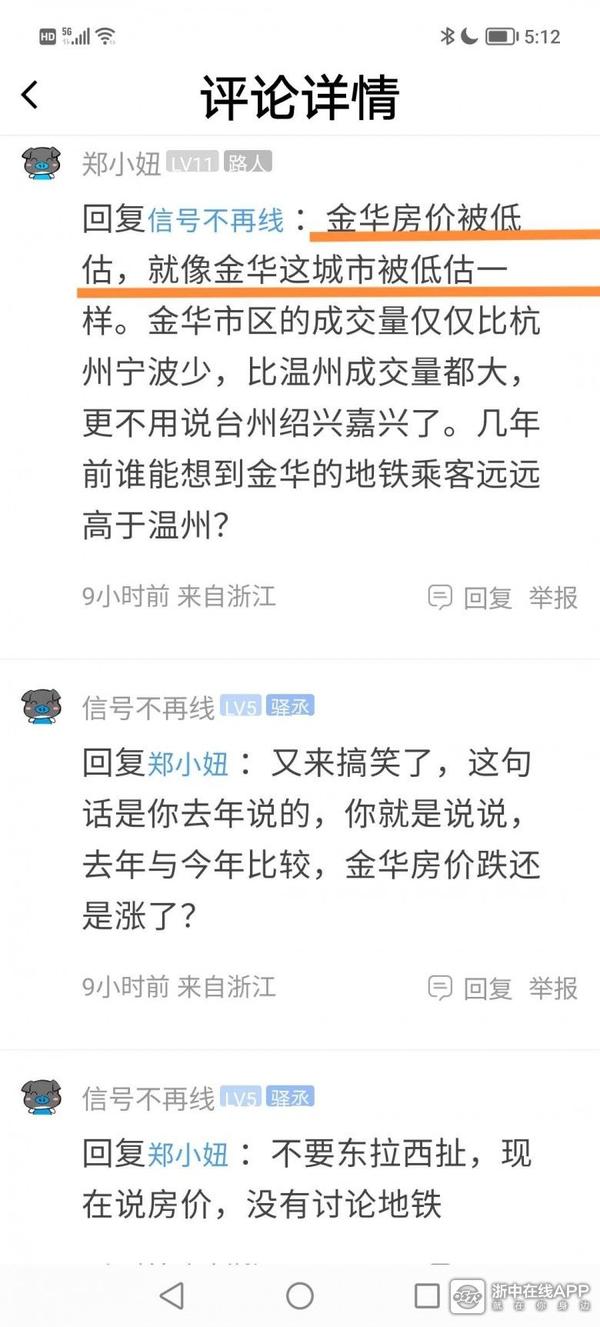Tap the blue 郑小妞 mention in the 又来搞笑了 comment
Image resolution: width=600 pixels, height=1327 pixels.
[x=188, y=764]
